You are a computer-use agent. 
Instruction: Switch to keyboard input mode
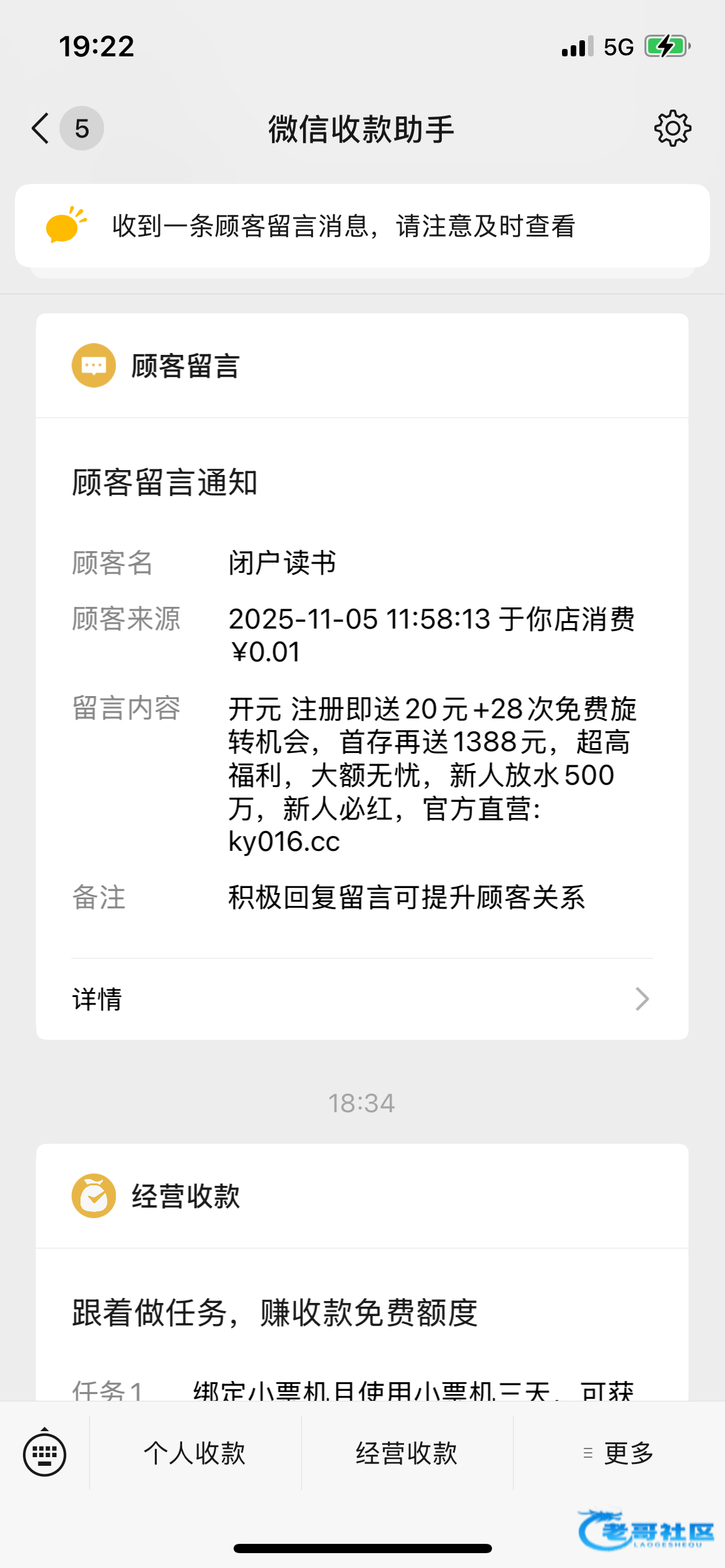coord(45,1453)
